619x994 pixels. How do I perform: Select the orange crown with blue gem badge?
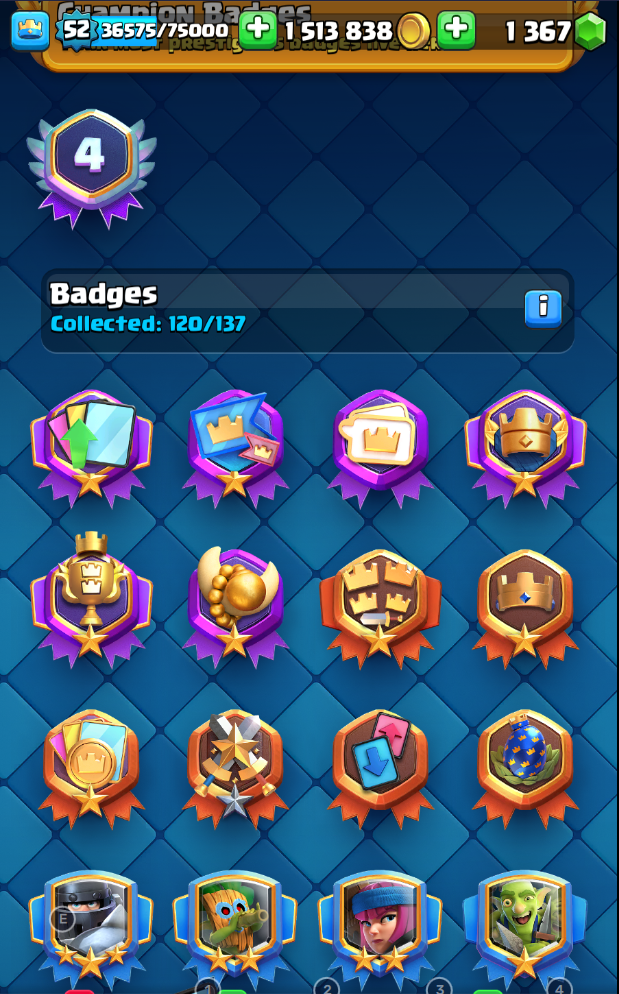(x=525, y=607)
